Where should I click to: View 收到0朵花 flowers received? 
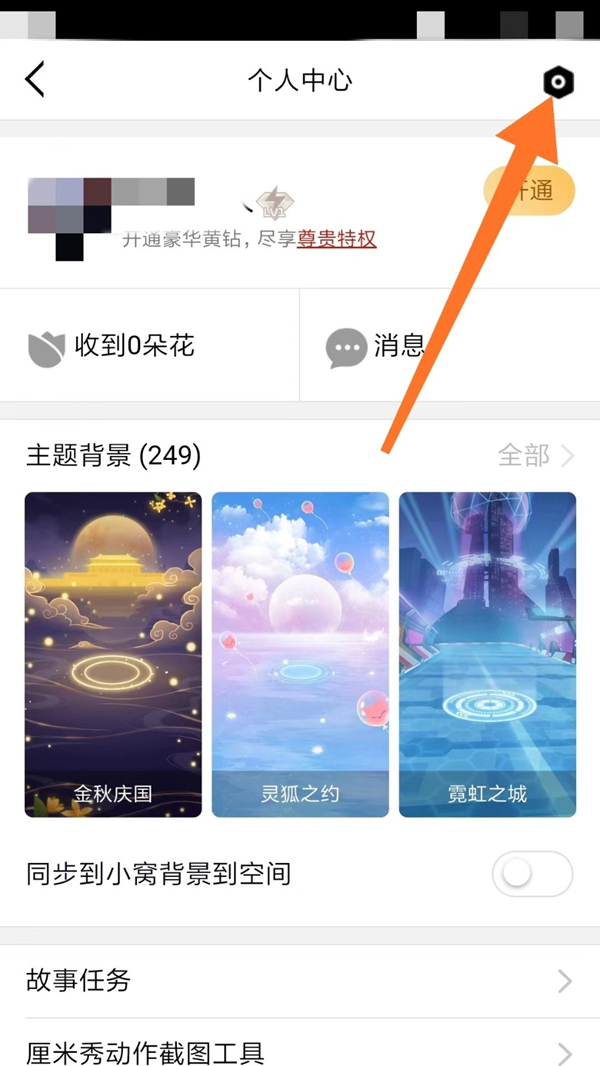(x=112, y=347)
